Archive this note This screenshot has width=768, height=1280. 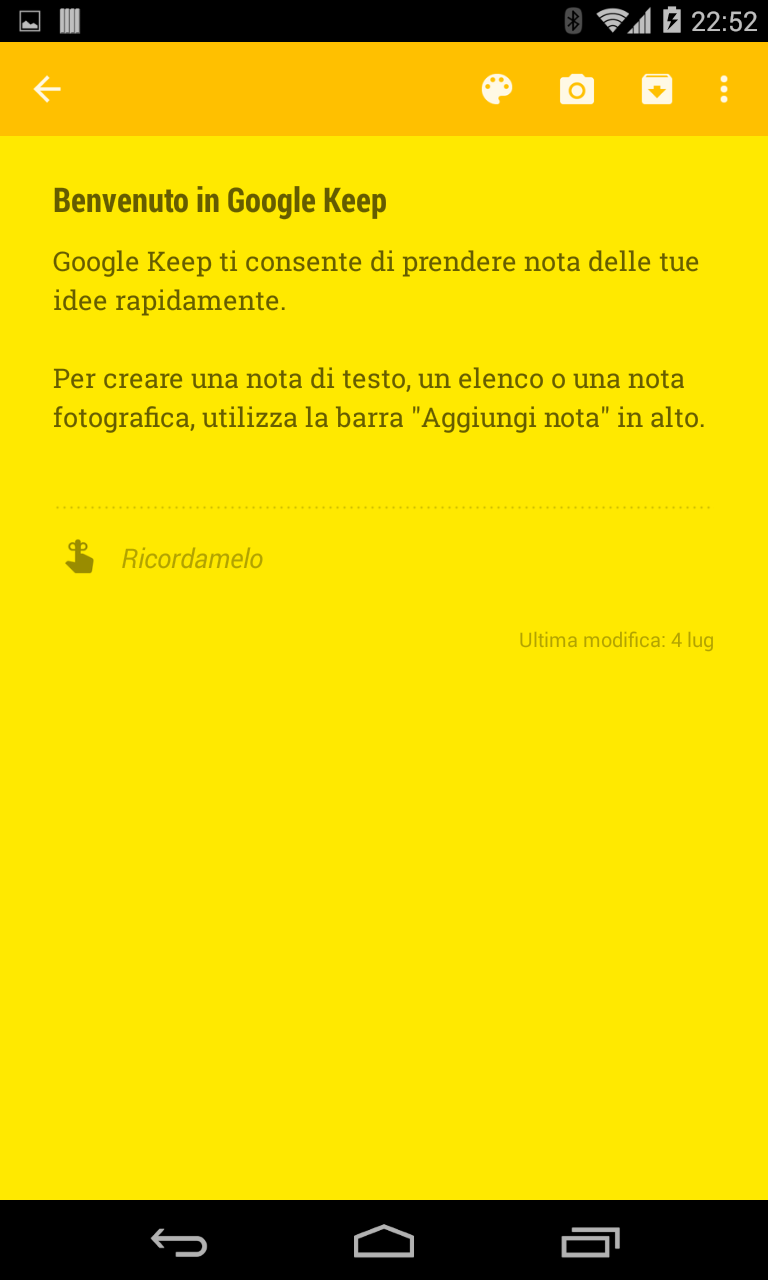click(x=657, y=90)
